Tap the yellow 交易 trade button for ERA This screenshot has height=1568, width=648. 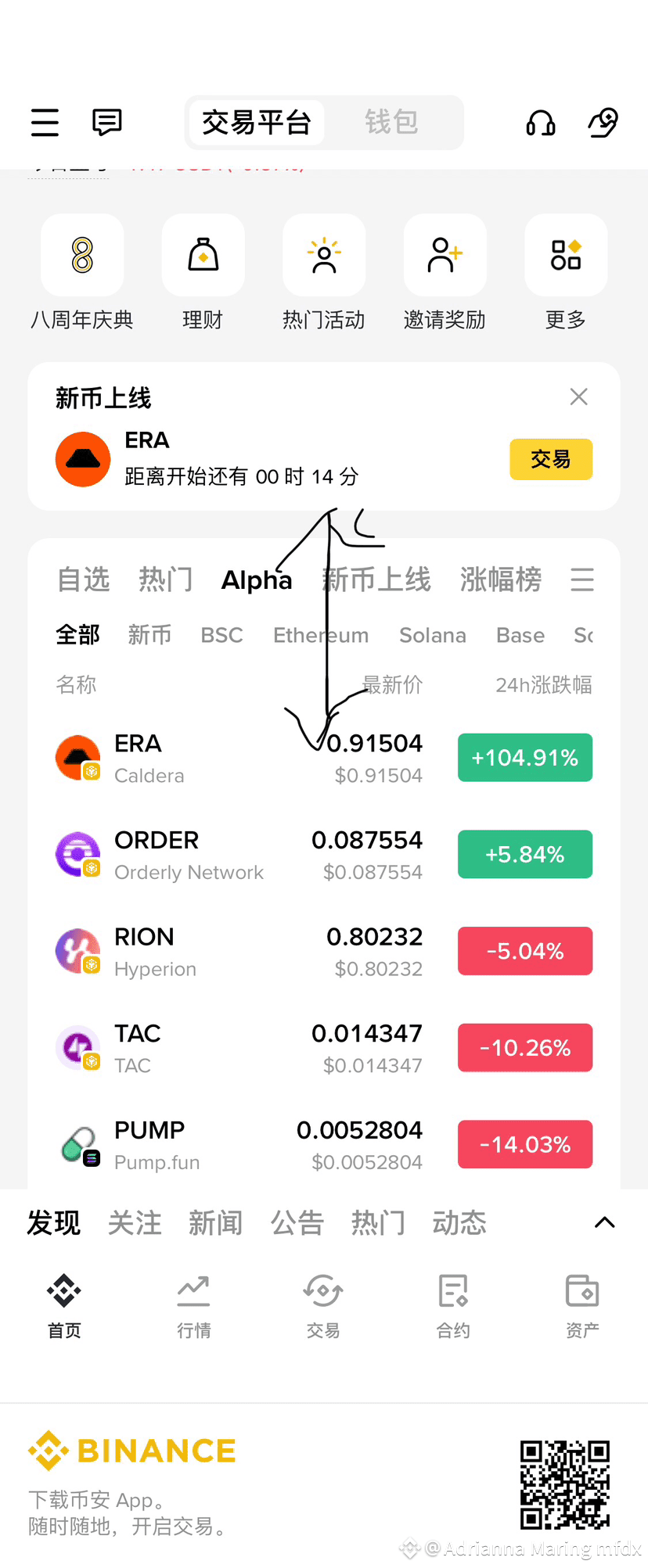point(550,459)
